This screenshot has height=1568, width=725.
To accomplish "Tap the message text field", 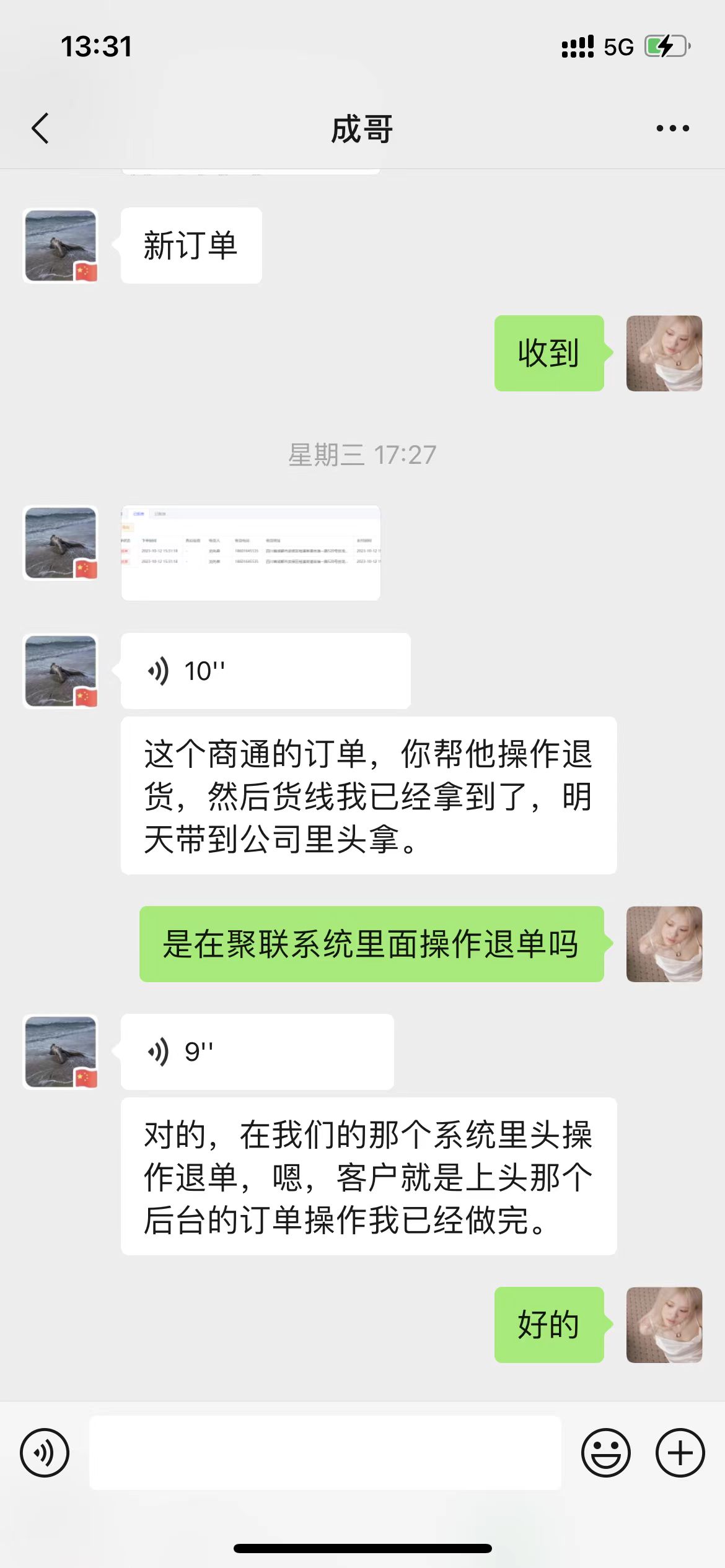I will 325,1453.
